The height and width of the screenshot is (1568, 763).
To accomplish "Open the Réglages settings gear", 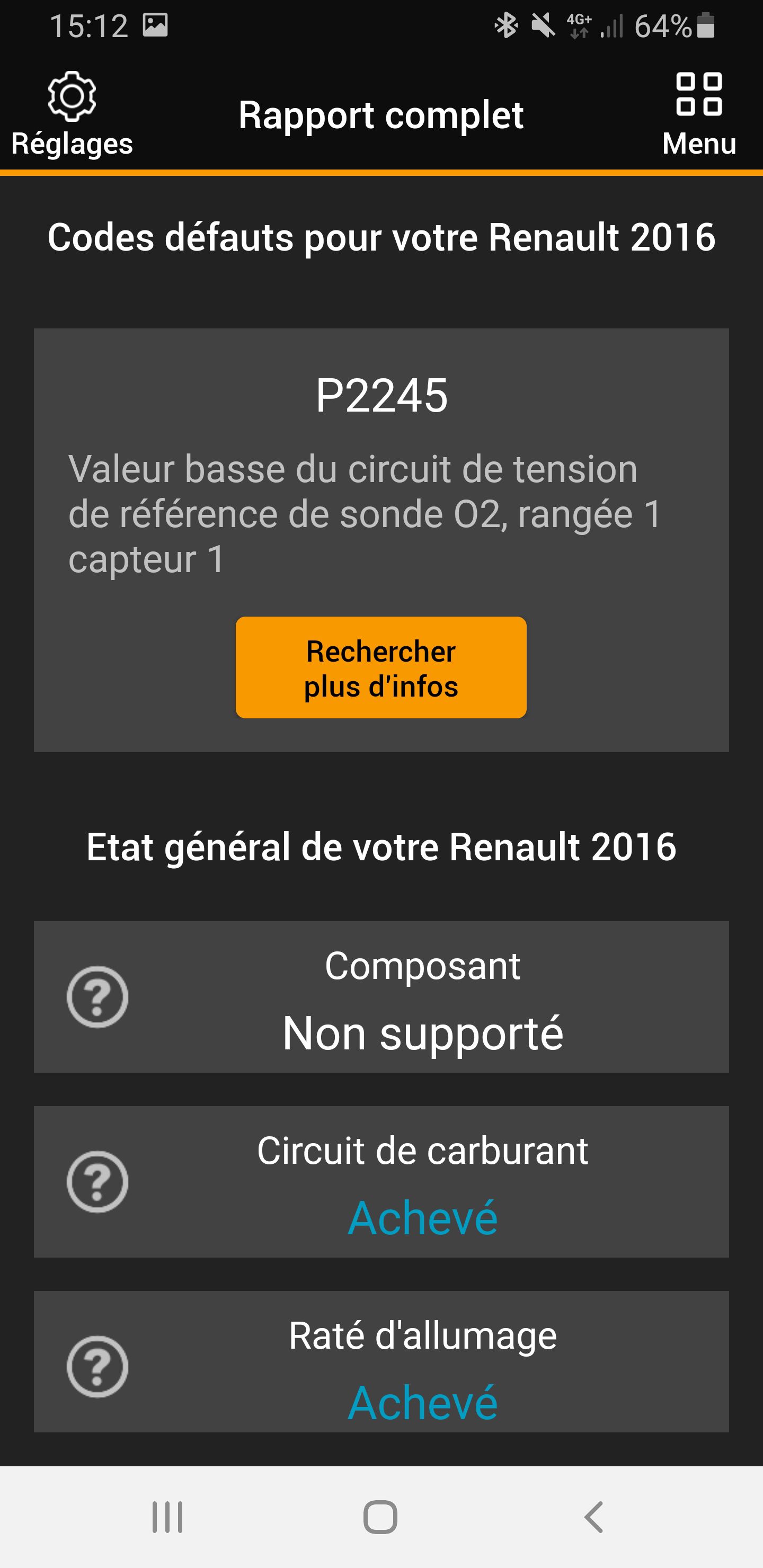I will pyautogui.click(x=72, y=114).
